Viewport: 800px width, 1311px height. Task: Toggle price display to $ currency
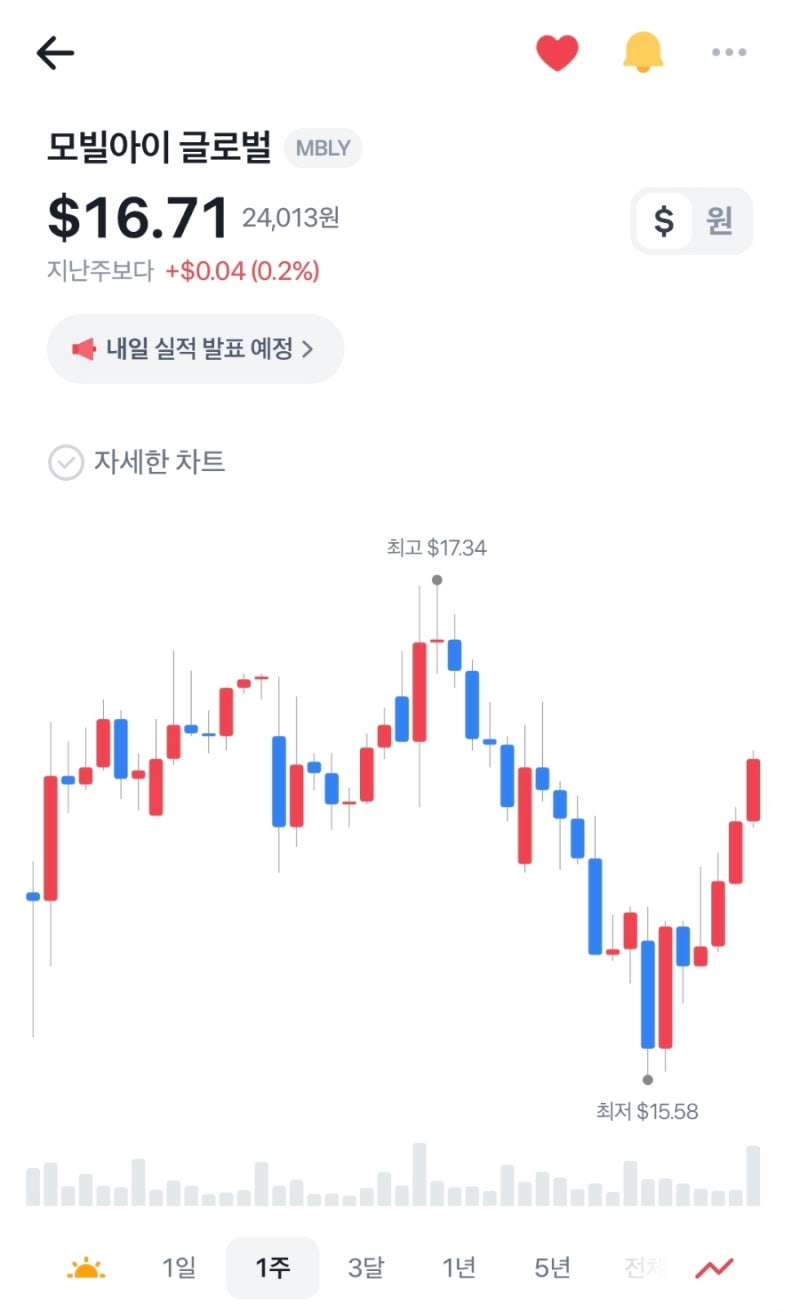click(x=662, y=221)
